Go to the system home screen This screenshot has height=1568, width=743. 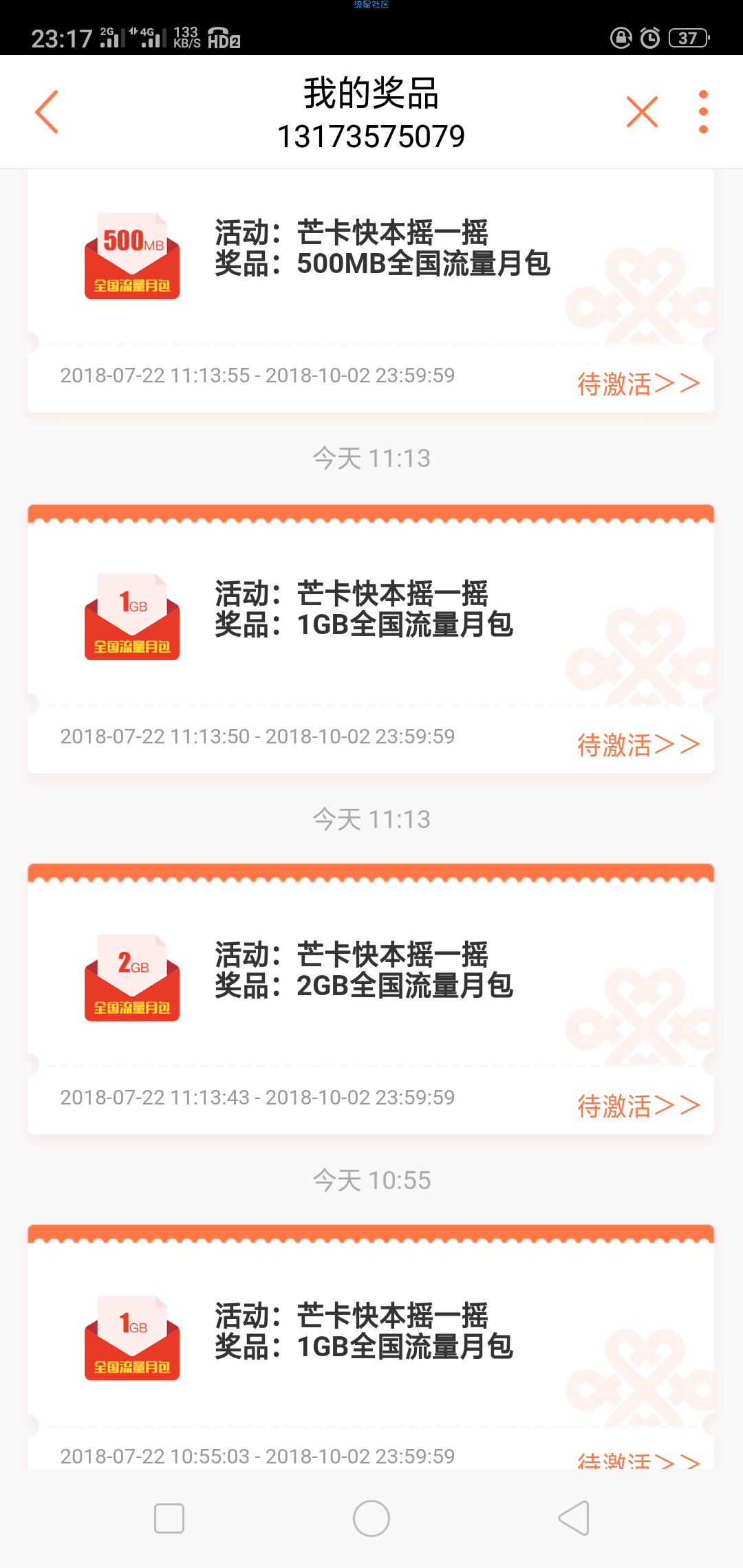coord(371,1518)
